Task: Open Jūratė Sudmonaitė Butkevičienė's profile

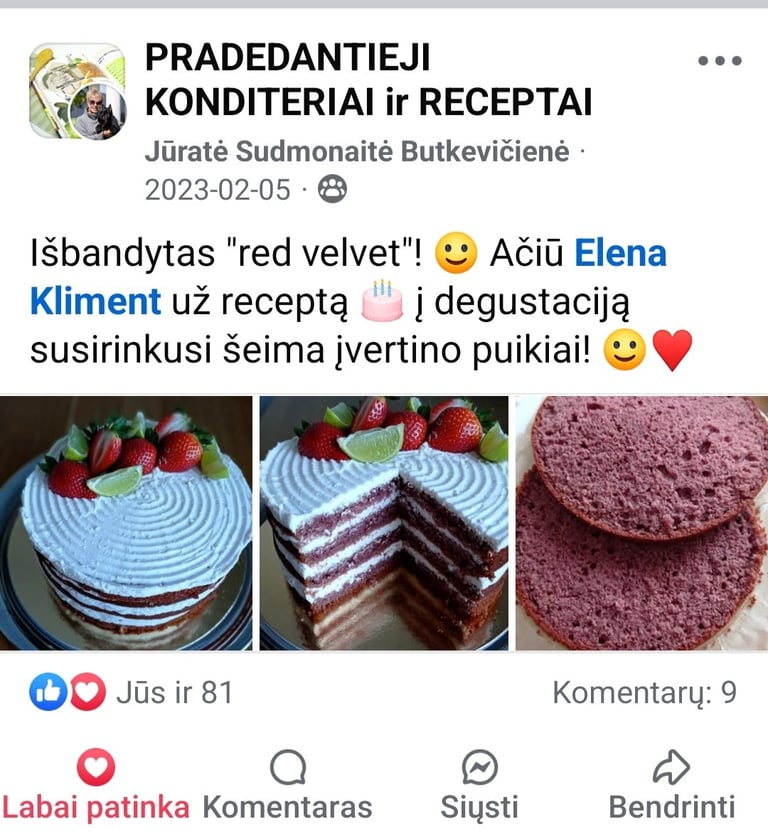Action: [x=357, y=152]
